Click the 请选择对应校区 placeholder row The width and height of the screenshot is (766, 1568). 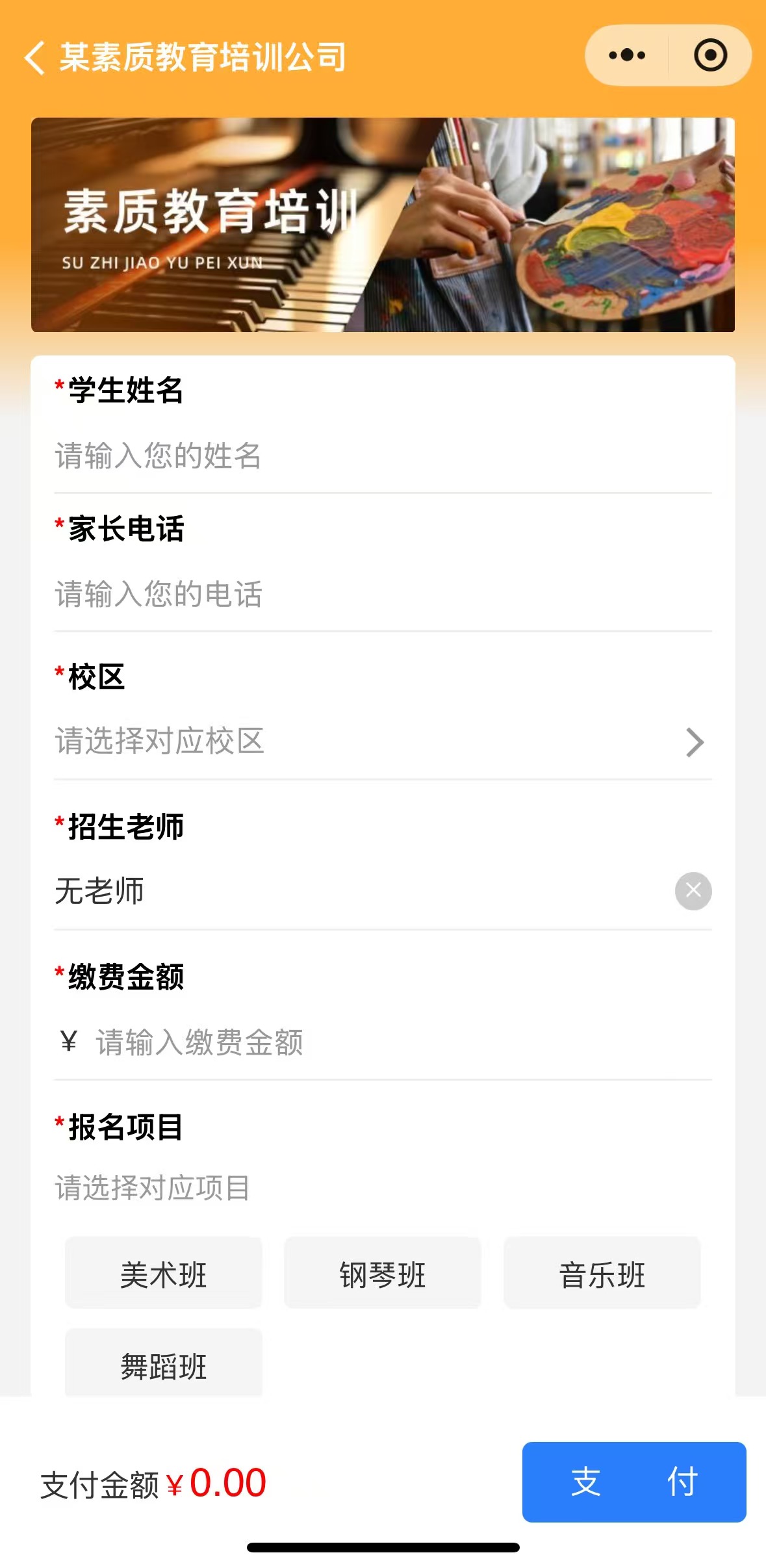[x=260, y=742]
